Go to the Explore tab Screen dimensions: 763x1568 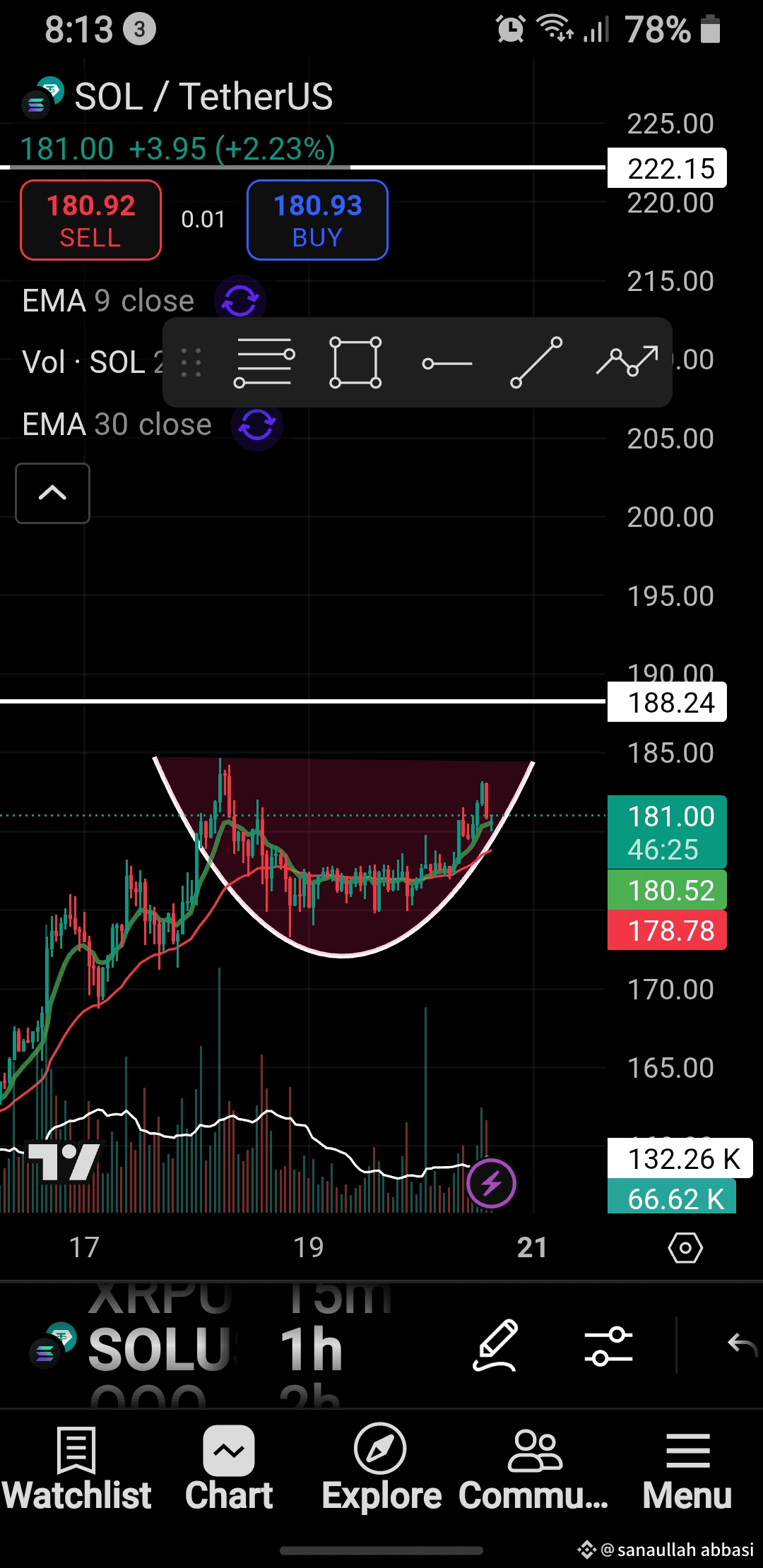point(381,1470)
